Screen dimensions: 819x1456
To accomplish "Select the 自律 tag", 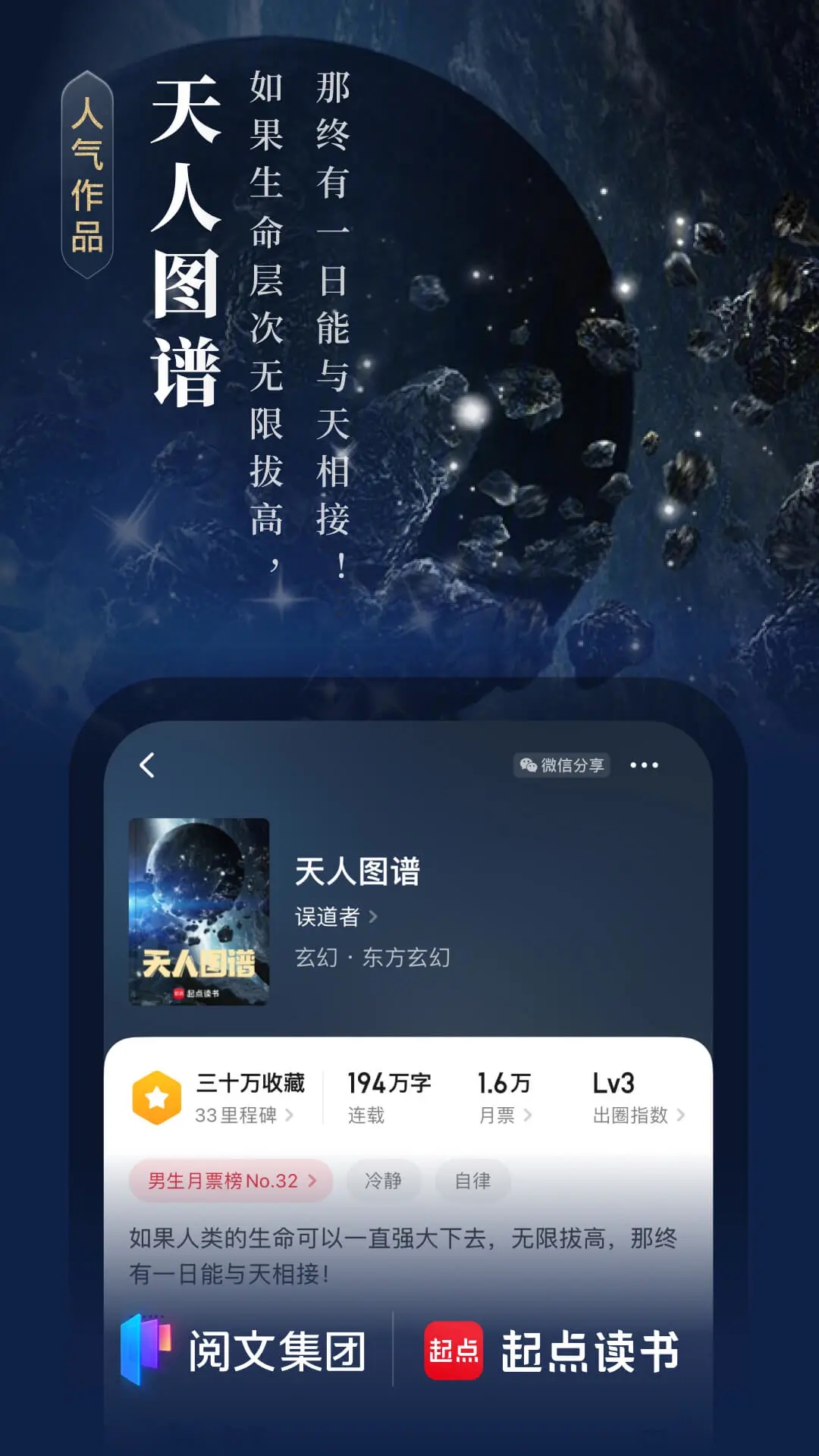I will (x=472, y=1181).
